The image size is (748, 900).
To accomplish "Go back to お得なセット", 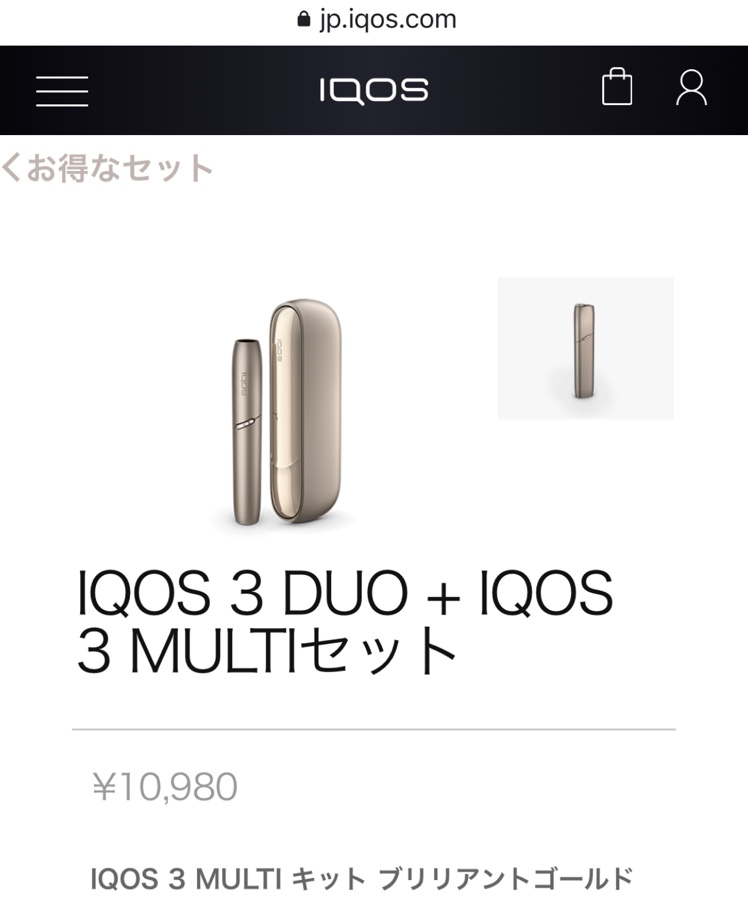I will 107,168.
